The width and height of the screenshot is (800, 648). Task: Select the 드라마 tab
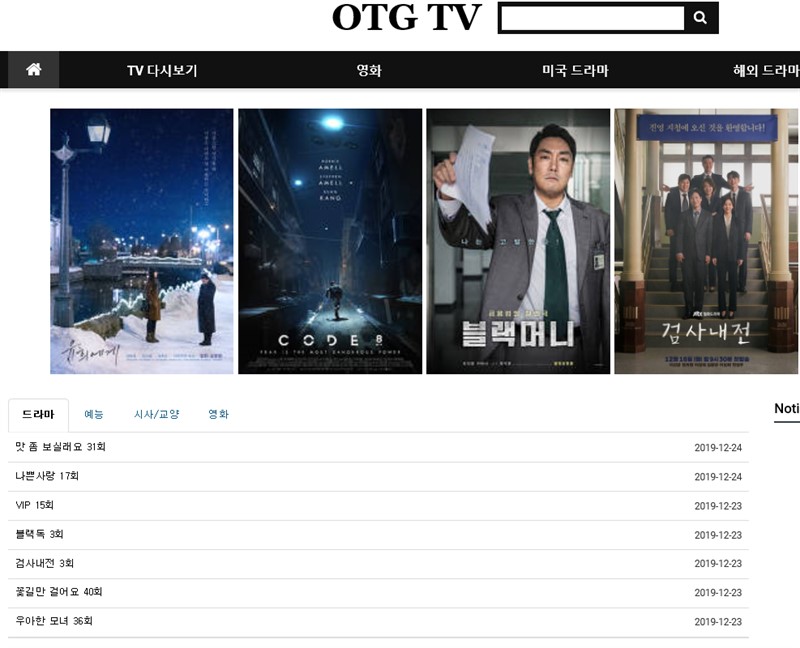[x=38, y=414]
